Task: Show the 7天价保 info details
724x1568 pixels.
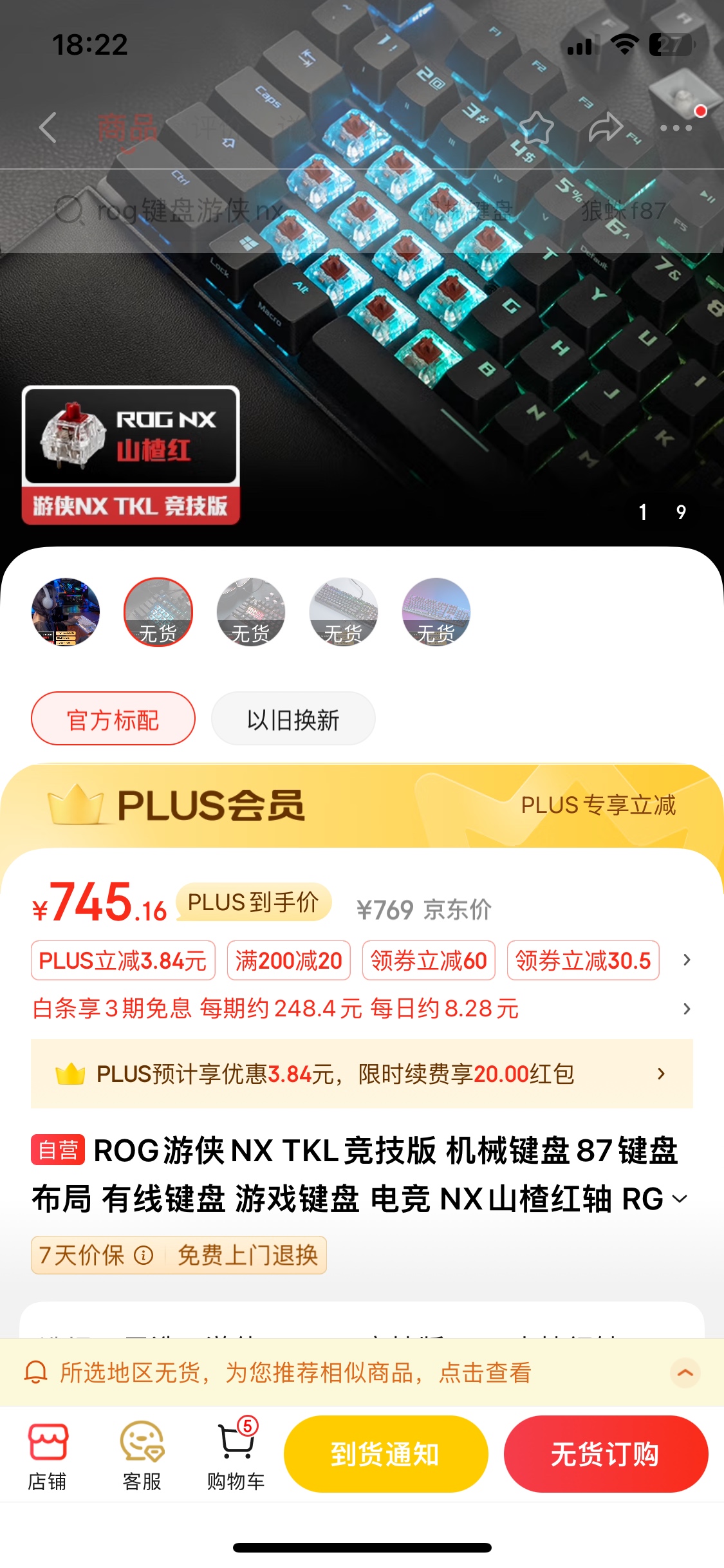Action: tap(144, 1255)
